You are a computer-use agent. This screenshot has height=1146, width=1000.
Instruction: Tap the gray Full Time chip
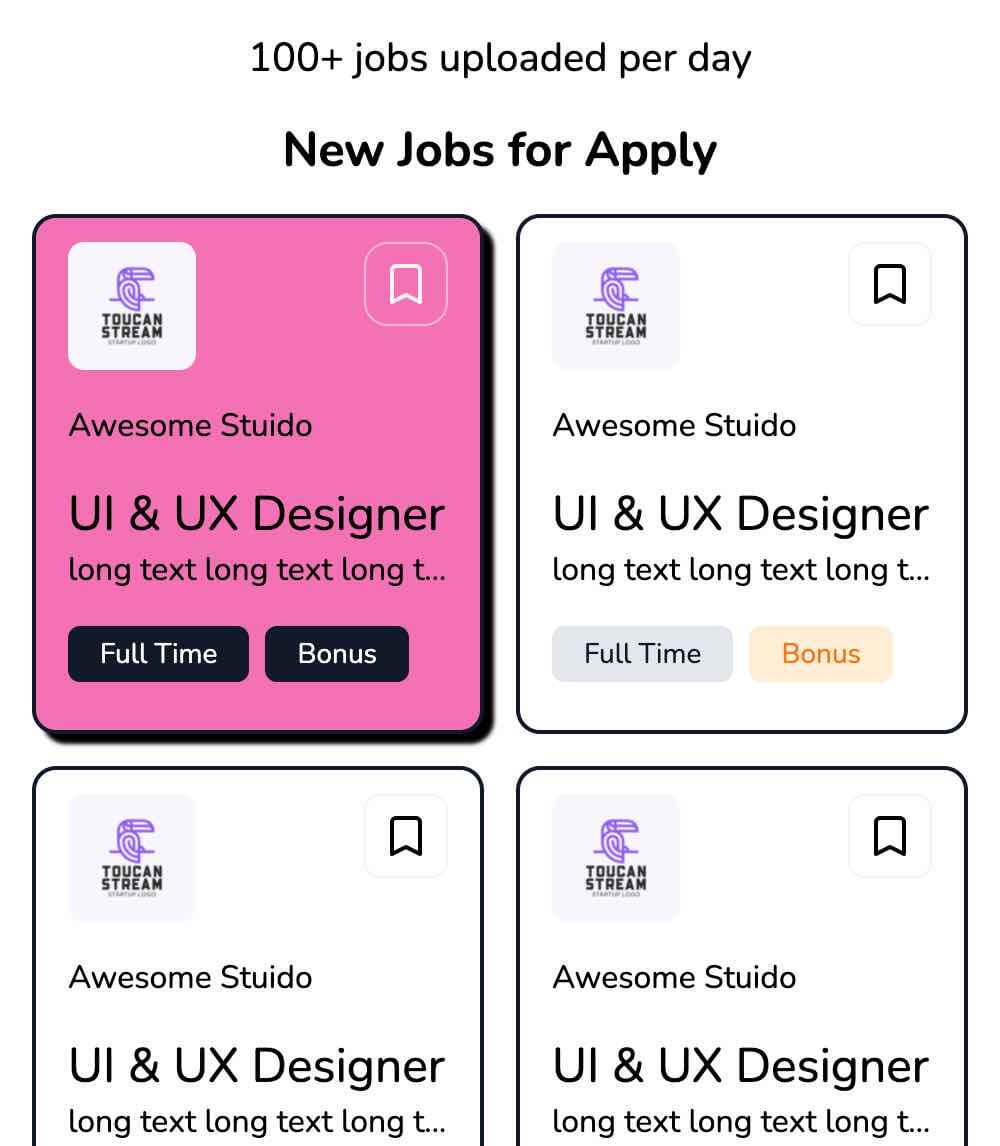[642, 654]
